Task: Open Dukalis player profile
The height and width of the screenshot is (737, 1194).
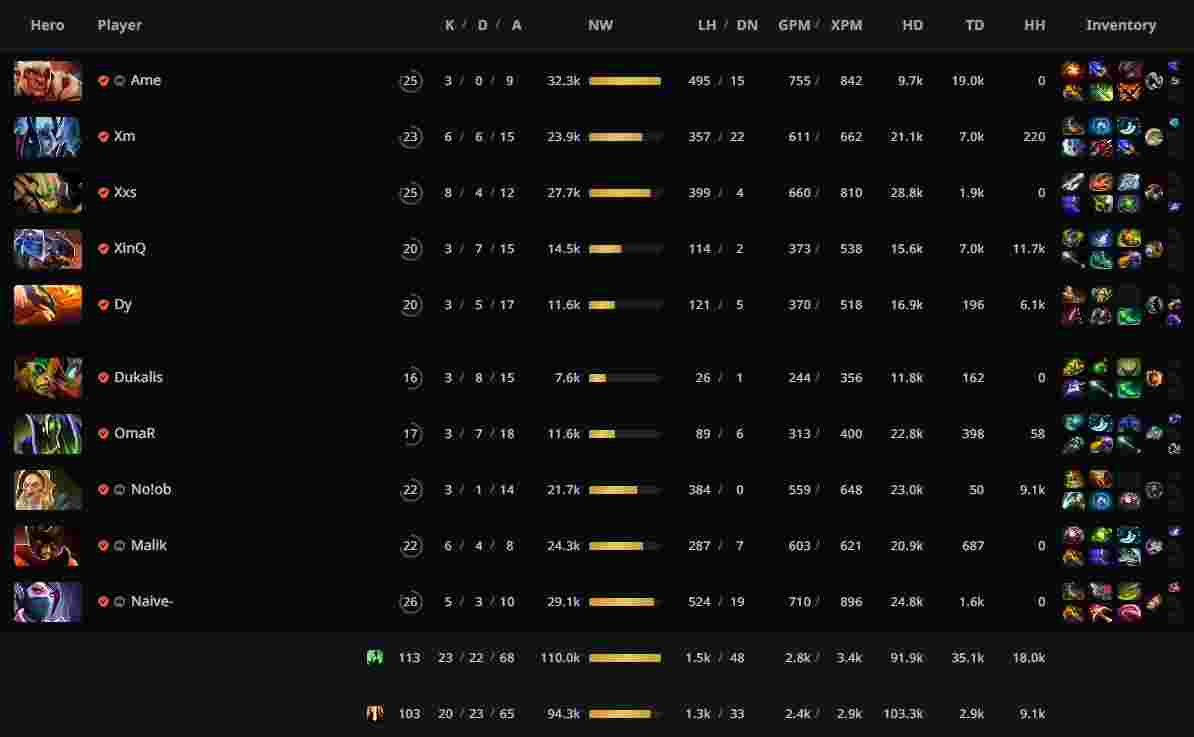Action: [x=138, y=377]
